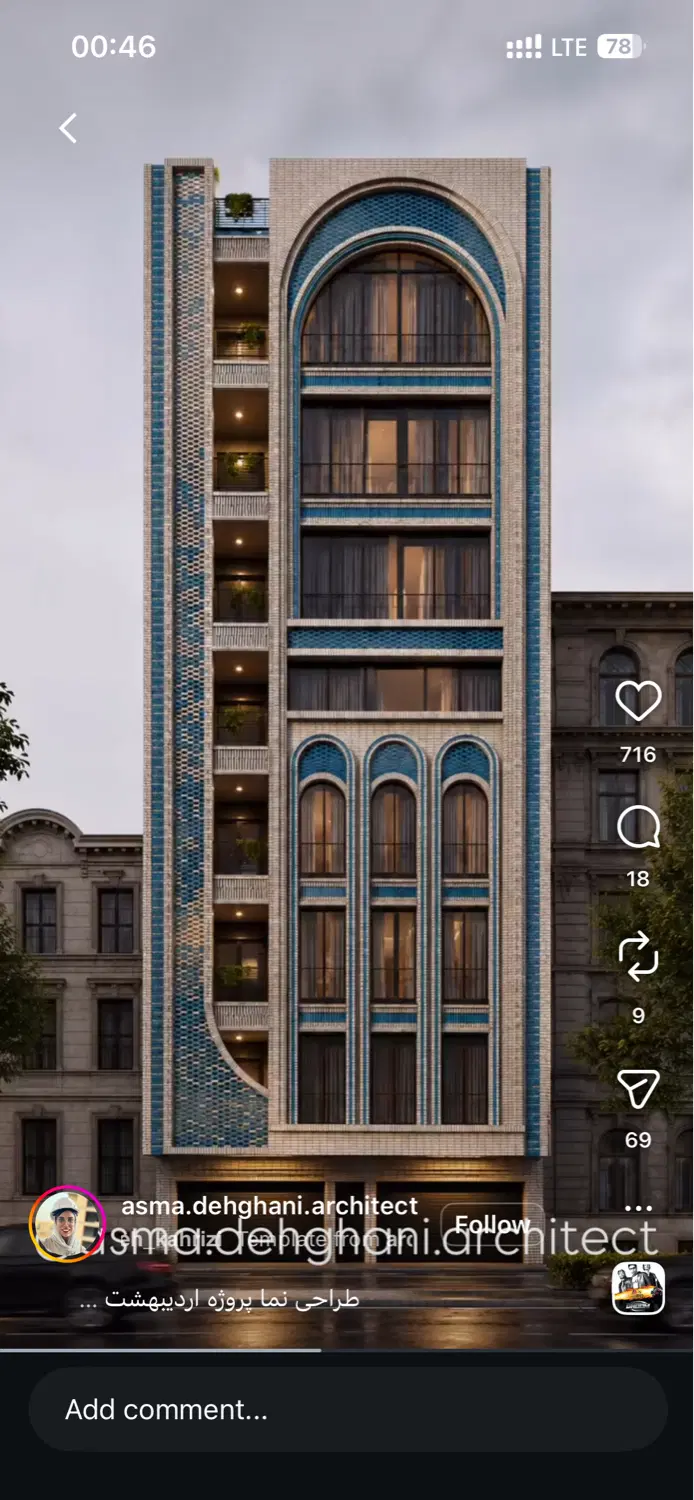Go back using the top-left arrow
694x1500 pixels.
(x=68, y=128)
